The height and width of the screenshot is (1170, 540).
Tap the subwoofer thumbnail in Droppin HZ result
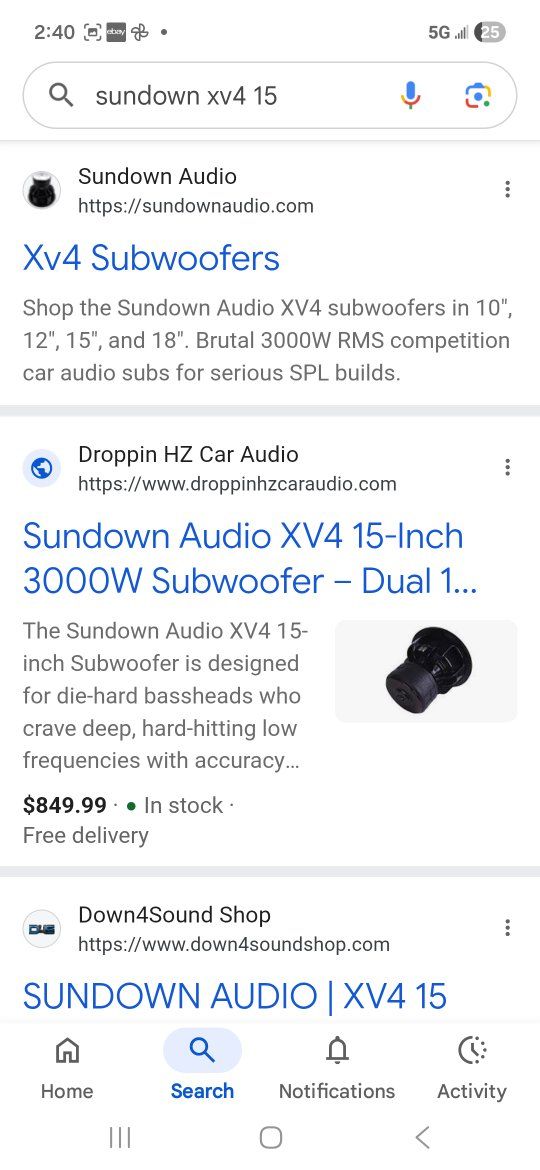[x=426, y=671]
